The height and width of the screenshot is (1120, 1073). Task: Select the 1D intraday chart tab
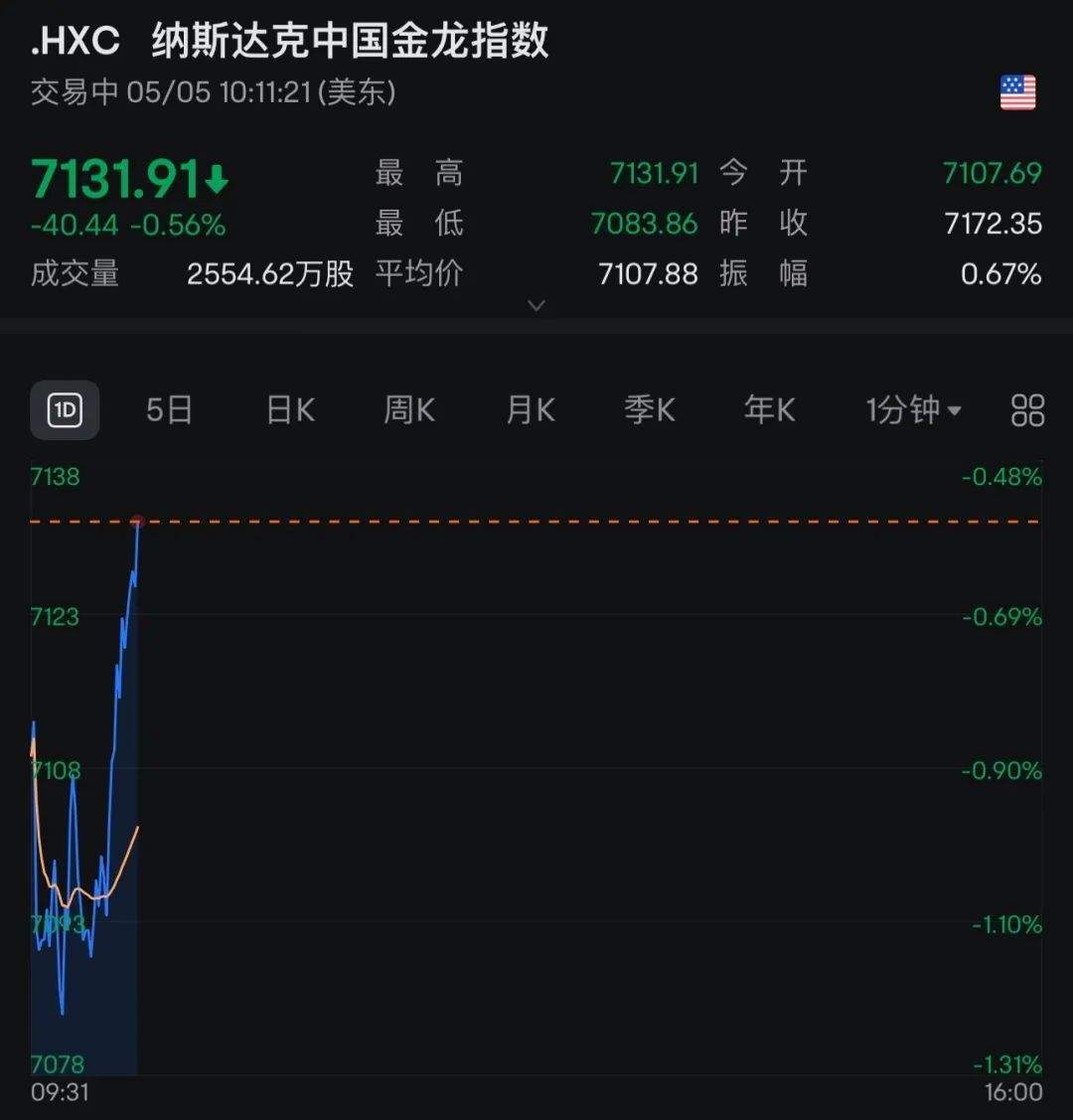coord(65,409)
